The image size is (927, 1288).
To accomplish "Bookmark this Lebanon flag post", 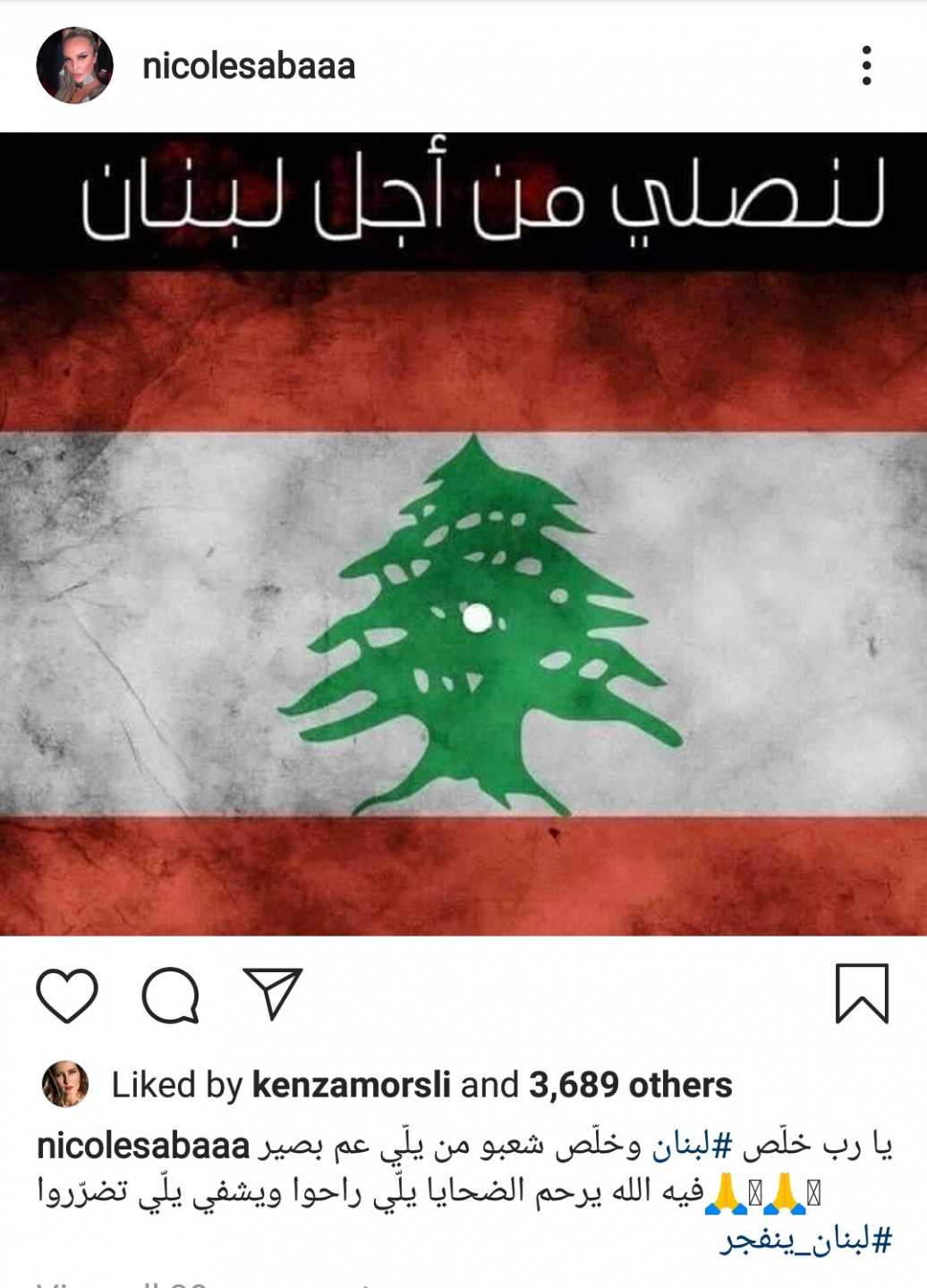I will (x=862, y=994).
